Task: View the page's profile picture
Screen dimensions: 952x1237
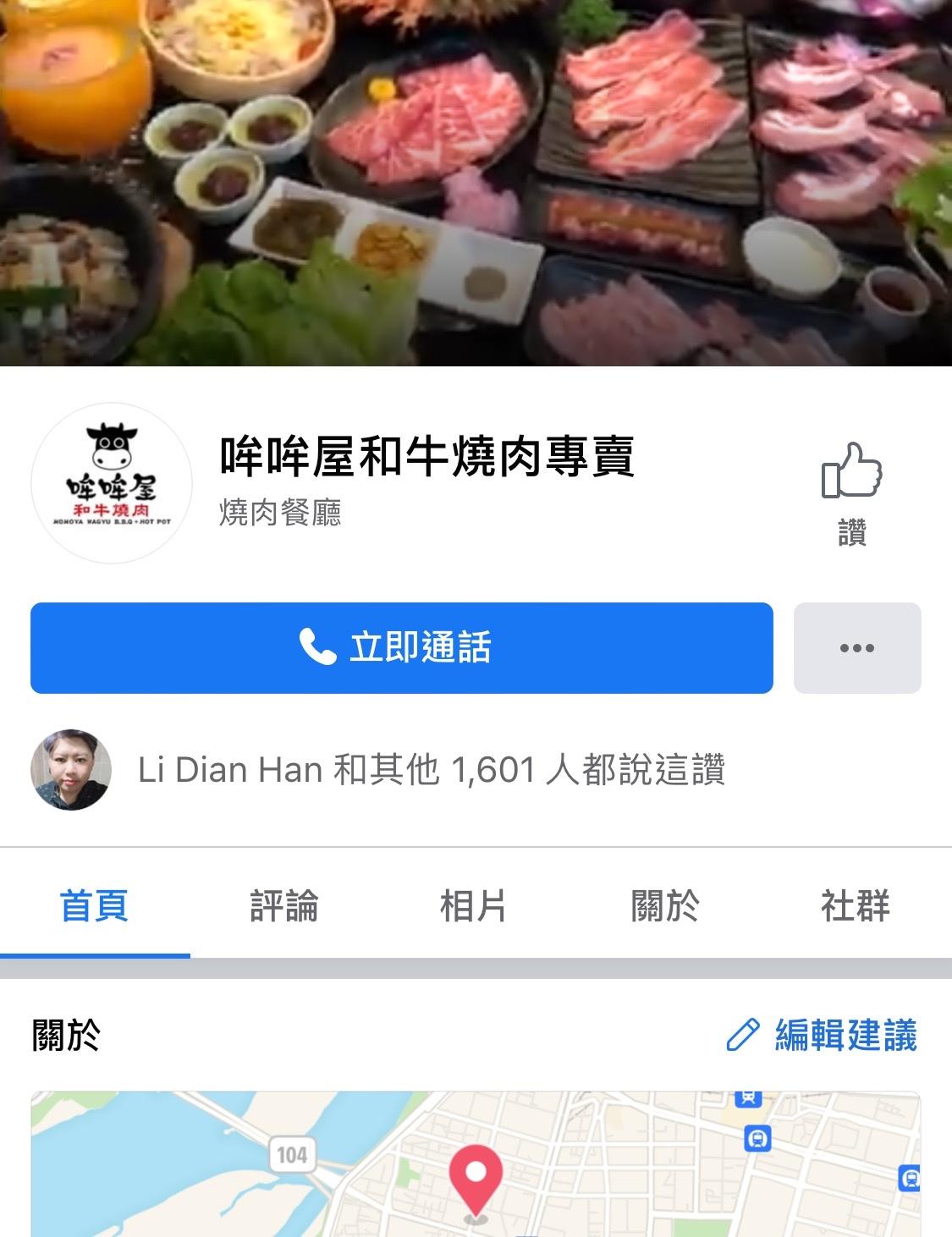Action: click(111, 483)
